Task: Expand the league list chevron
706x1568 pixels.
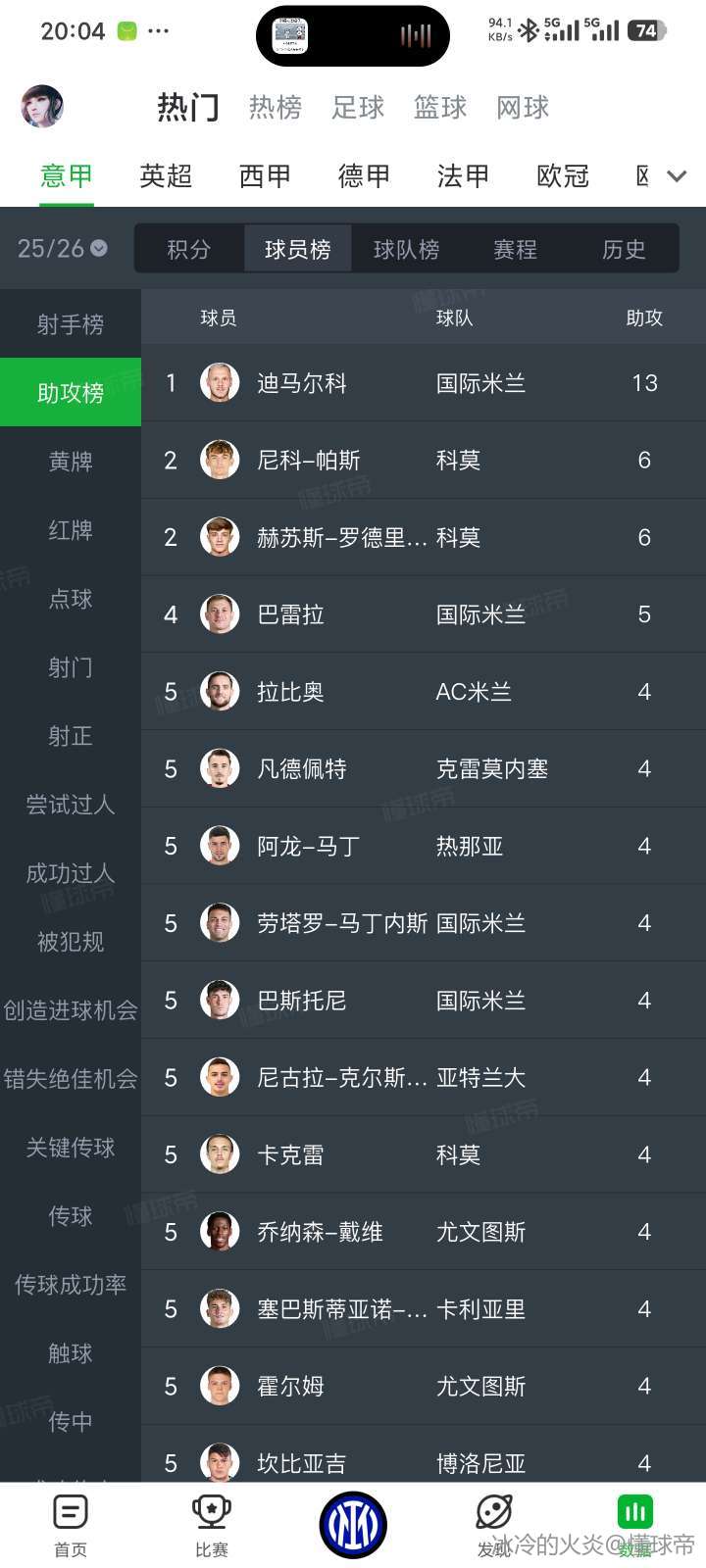Action: (x=677, y=176)
